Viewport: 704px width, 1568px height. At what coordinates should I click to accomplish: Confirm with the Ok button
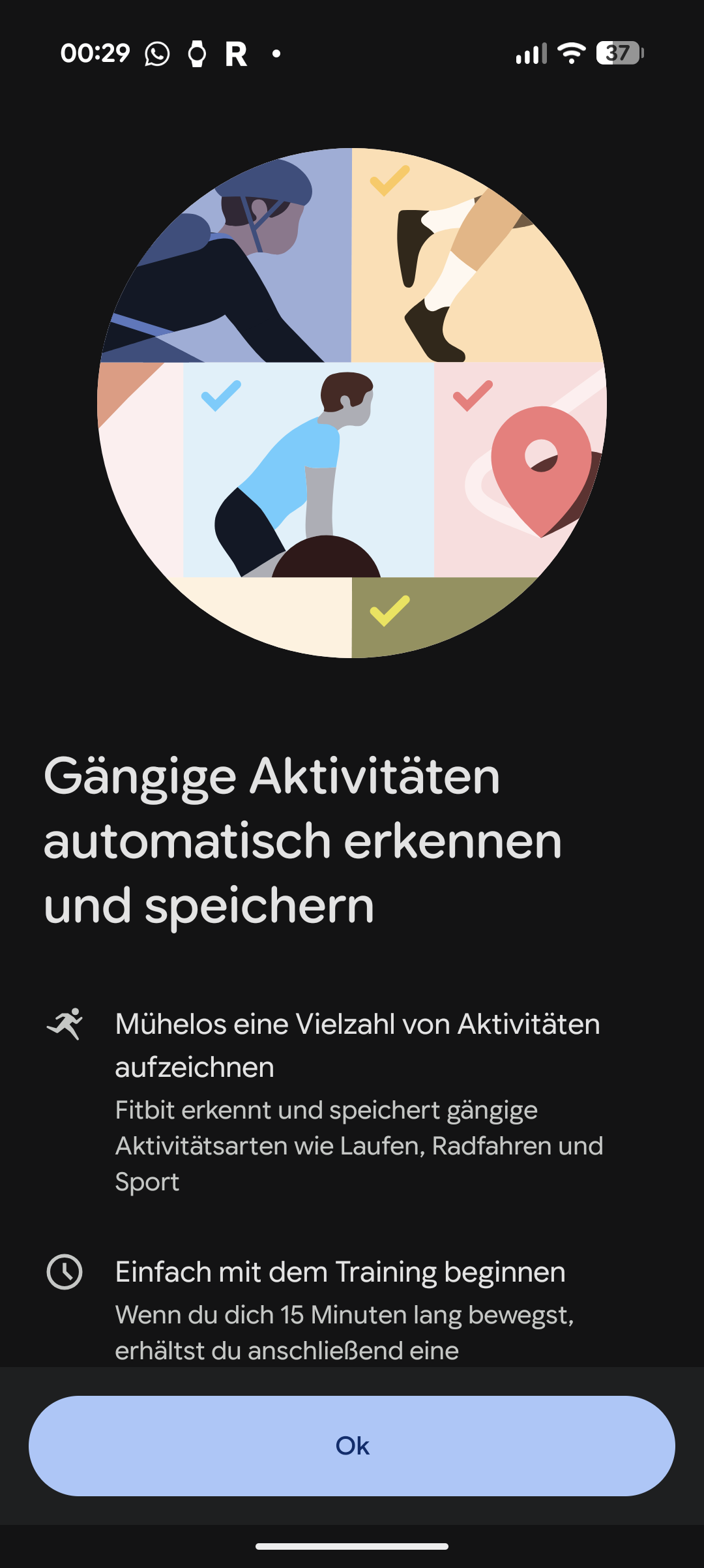(x=352, y=1445)
